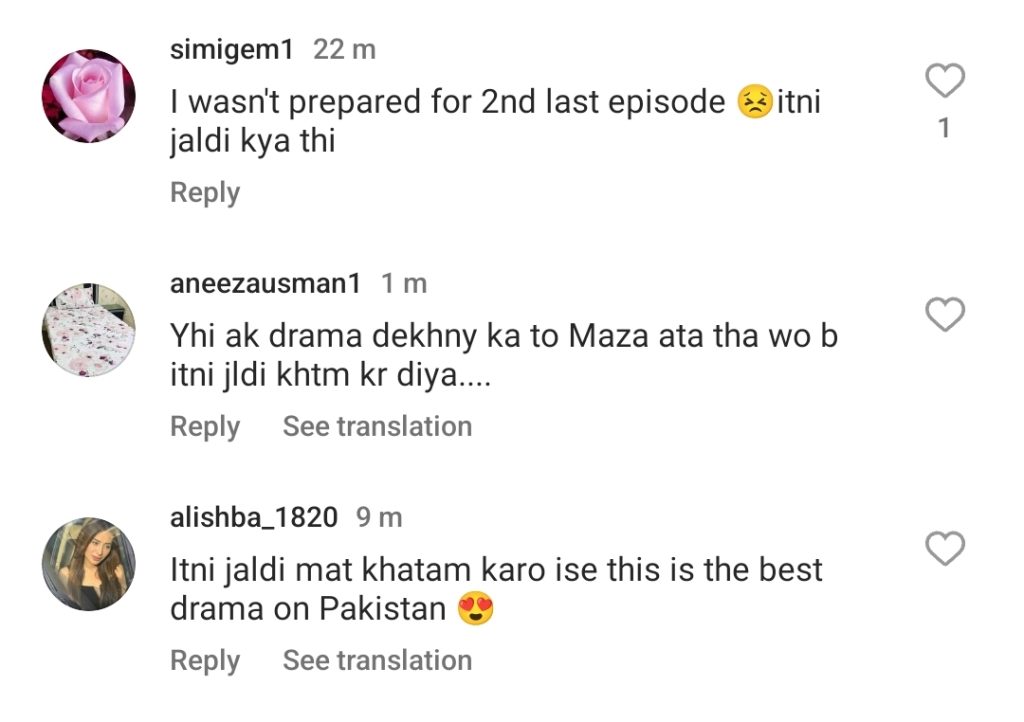This screenshot has width=1024, height=722.
Task: See translation of alishba_1820's comment
Action: (377, 661)
